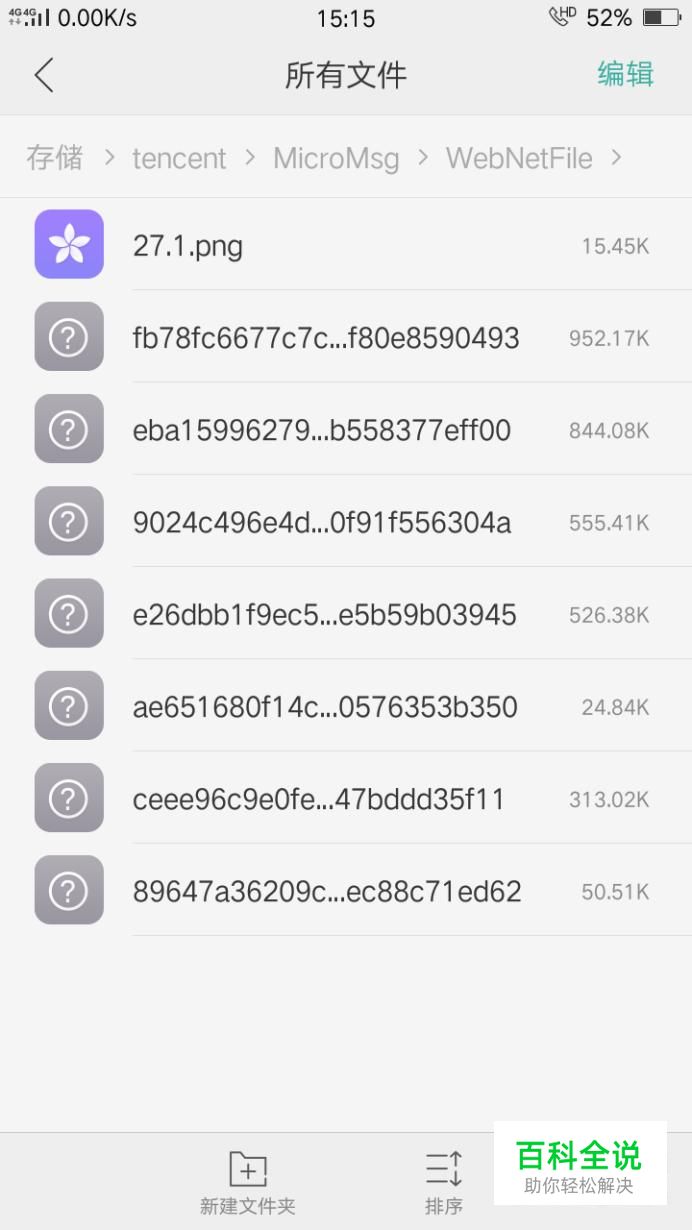The height and width of the screenshot is (1230, 692).
Task: Create a new folder with 新建文件夹
Action: coord(248,1182)
